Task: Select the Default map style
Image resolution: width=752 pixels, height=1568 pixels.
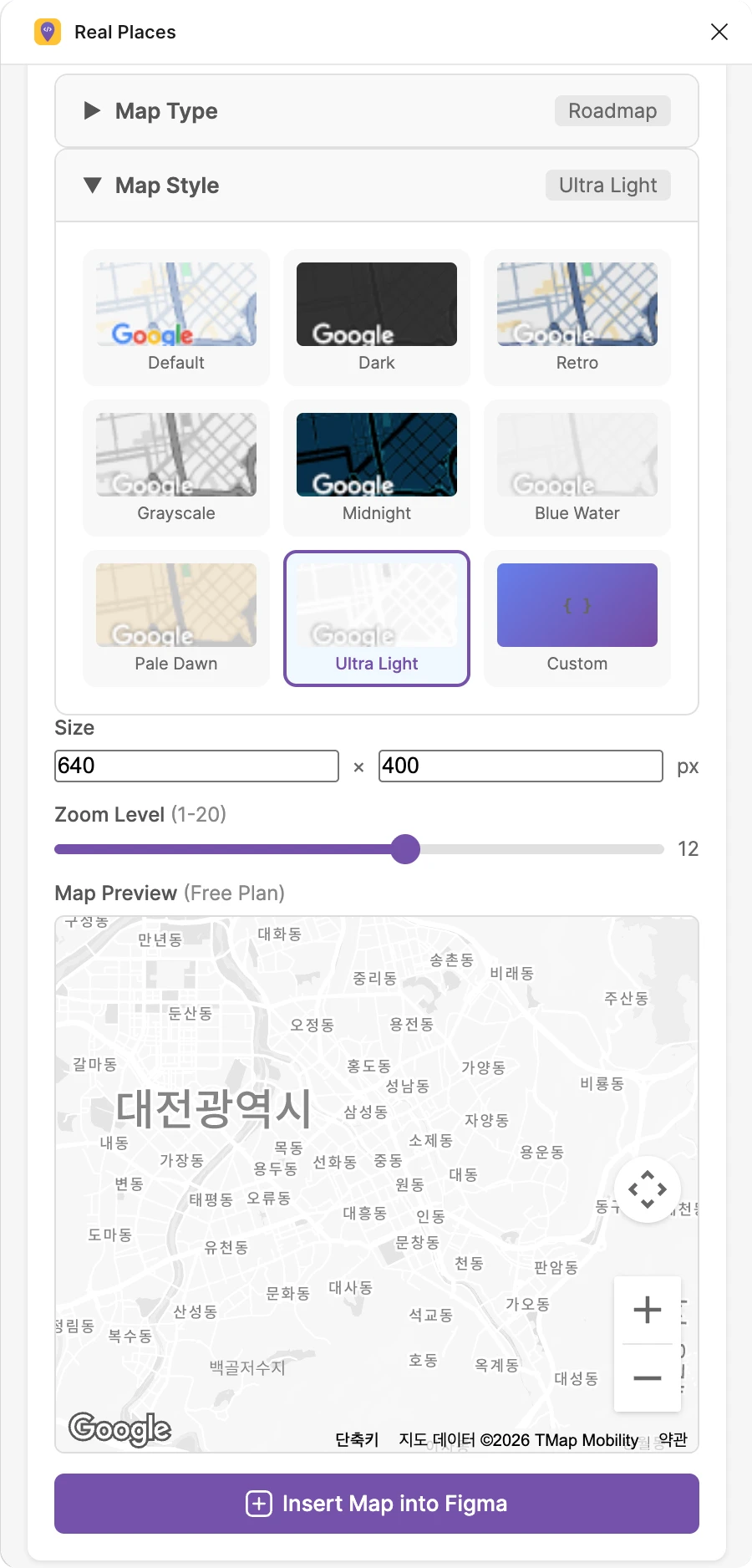Action: pyautogui.click(x=176, y=317)
